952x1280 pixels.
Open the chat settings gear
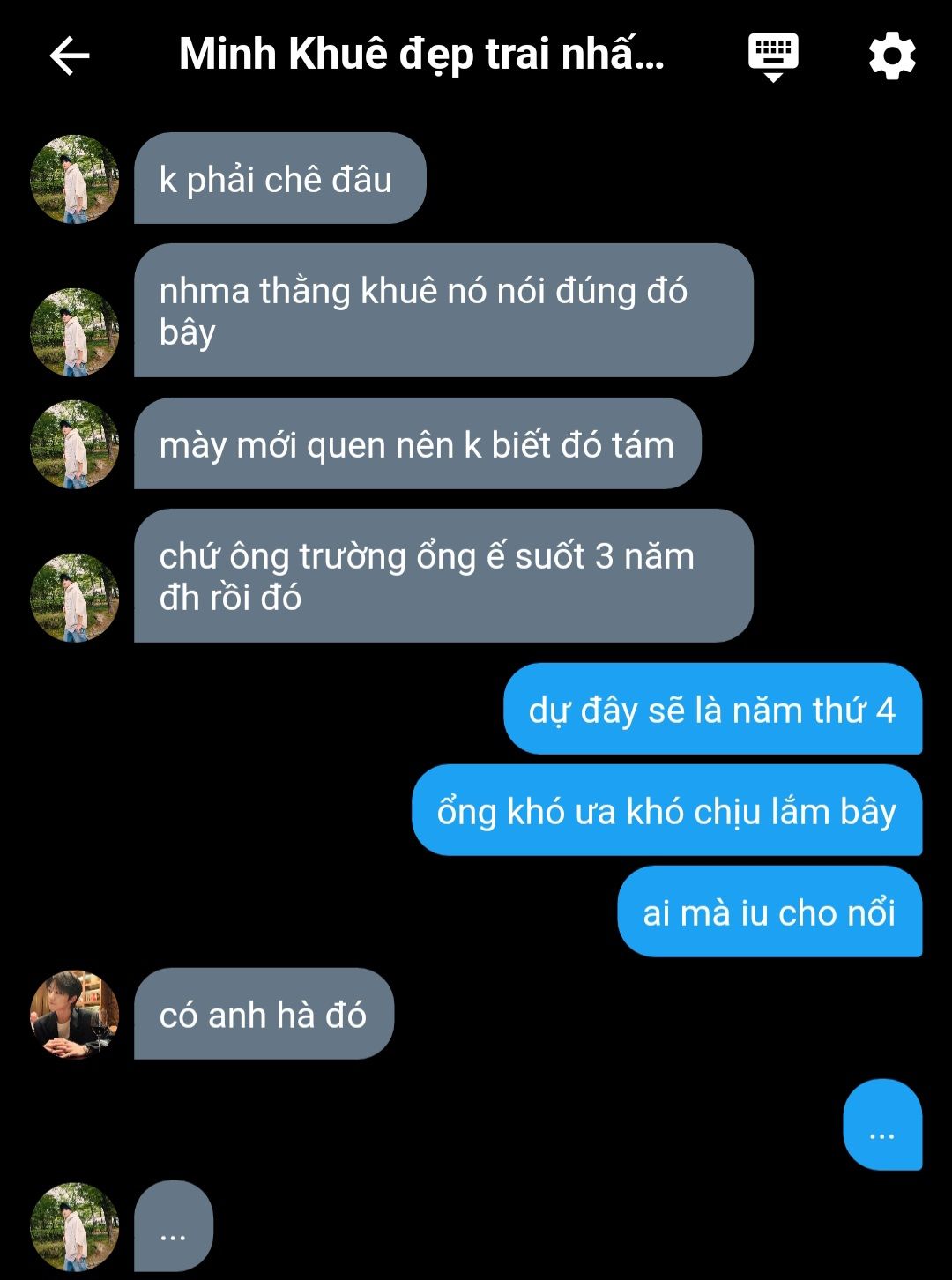coord(892,56)
